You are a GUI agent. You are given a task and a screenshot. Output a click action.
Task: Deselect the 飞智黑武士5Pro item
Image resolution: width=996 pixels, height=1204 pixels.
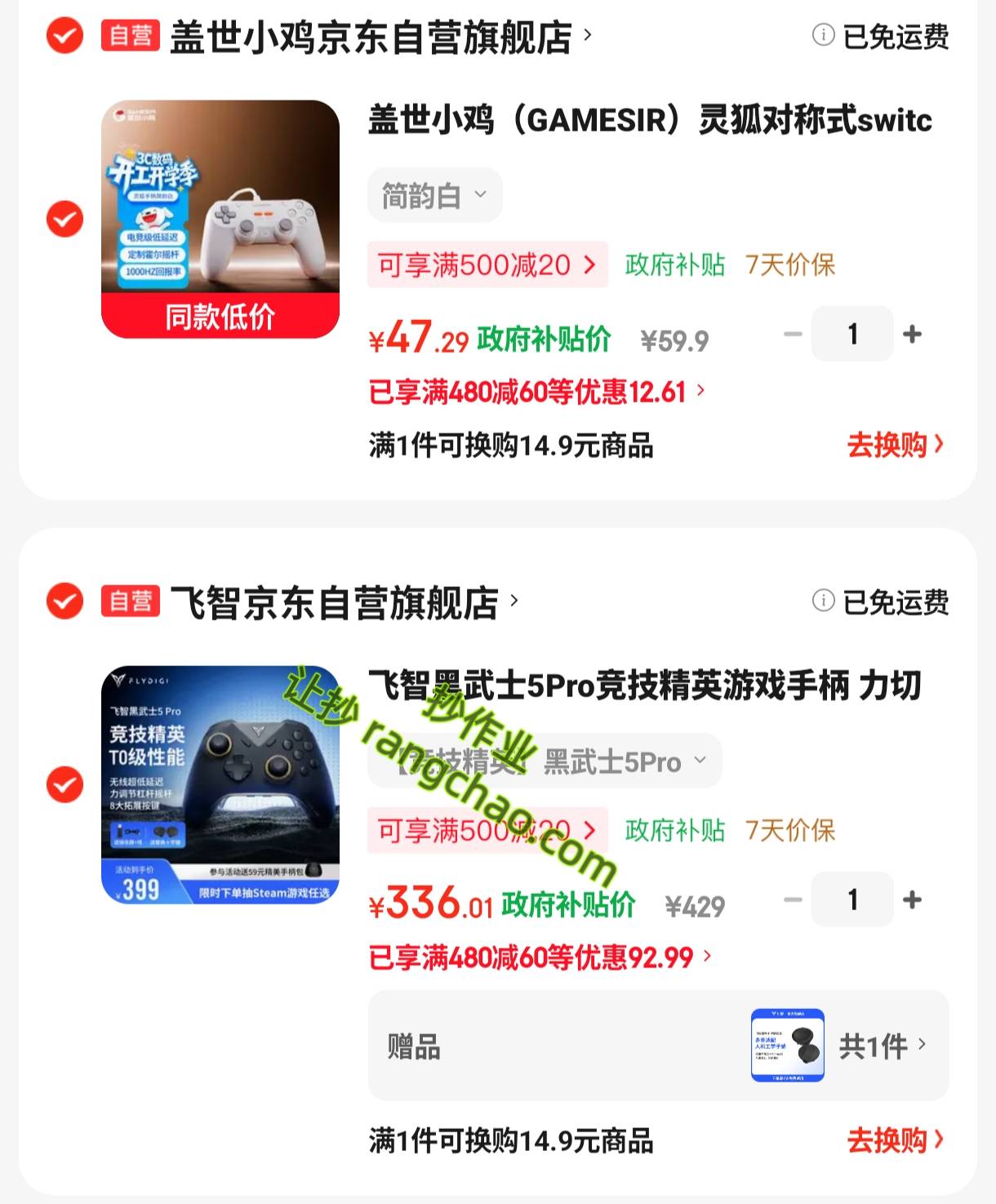click(64, 784)
